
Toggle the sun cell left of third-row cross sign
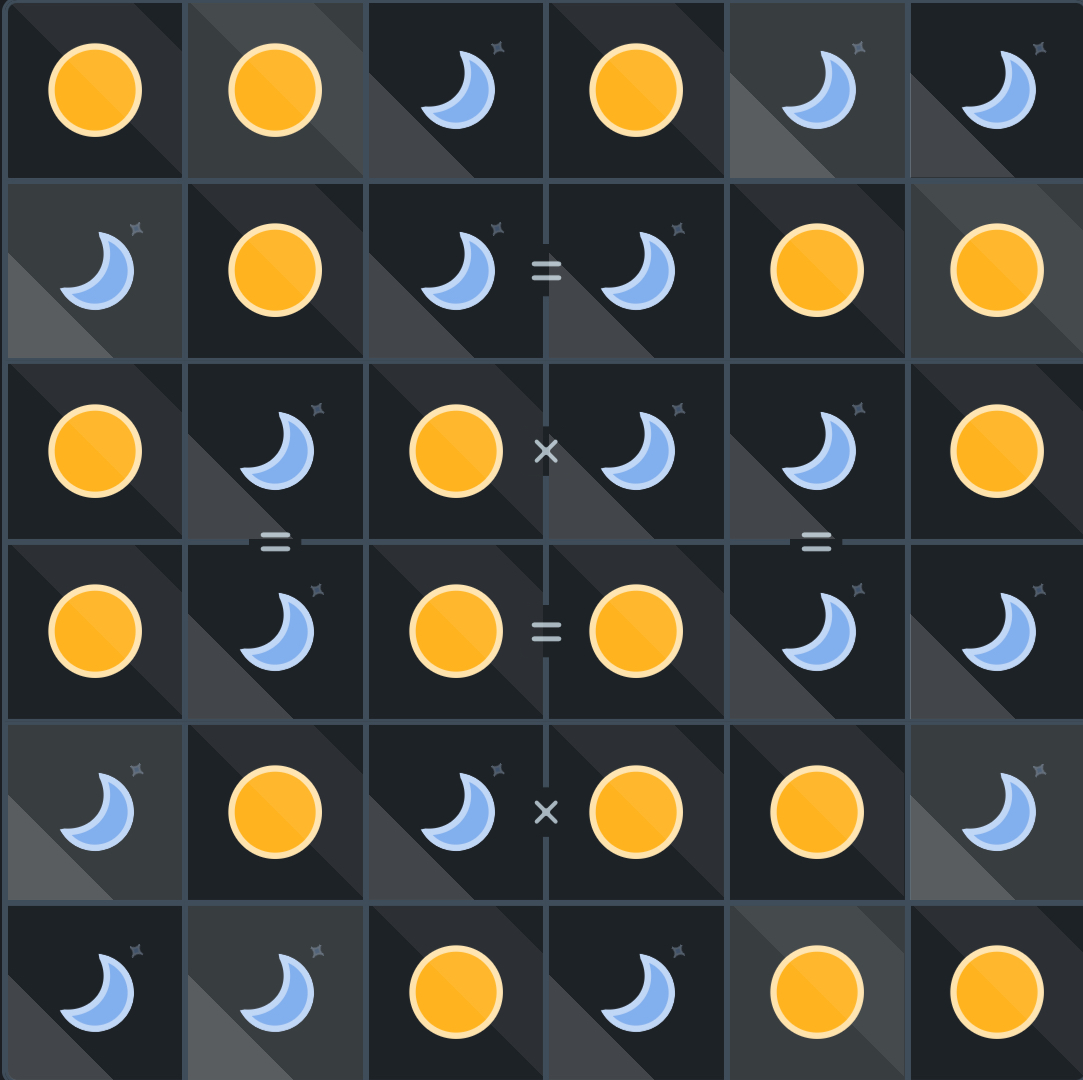pyautogui.click(x=456, y=451)
